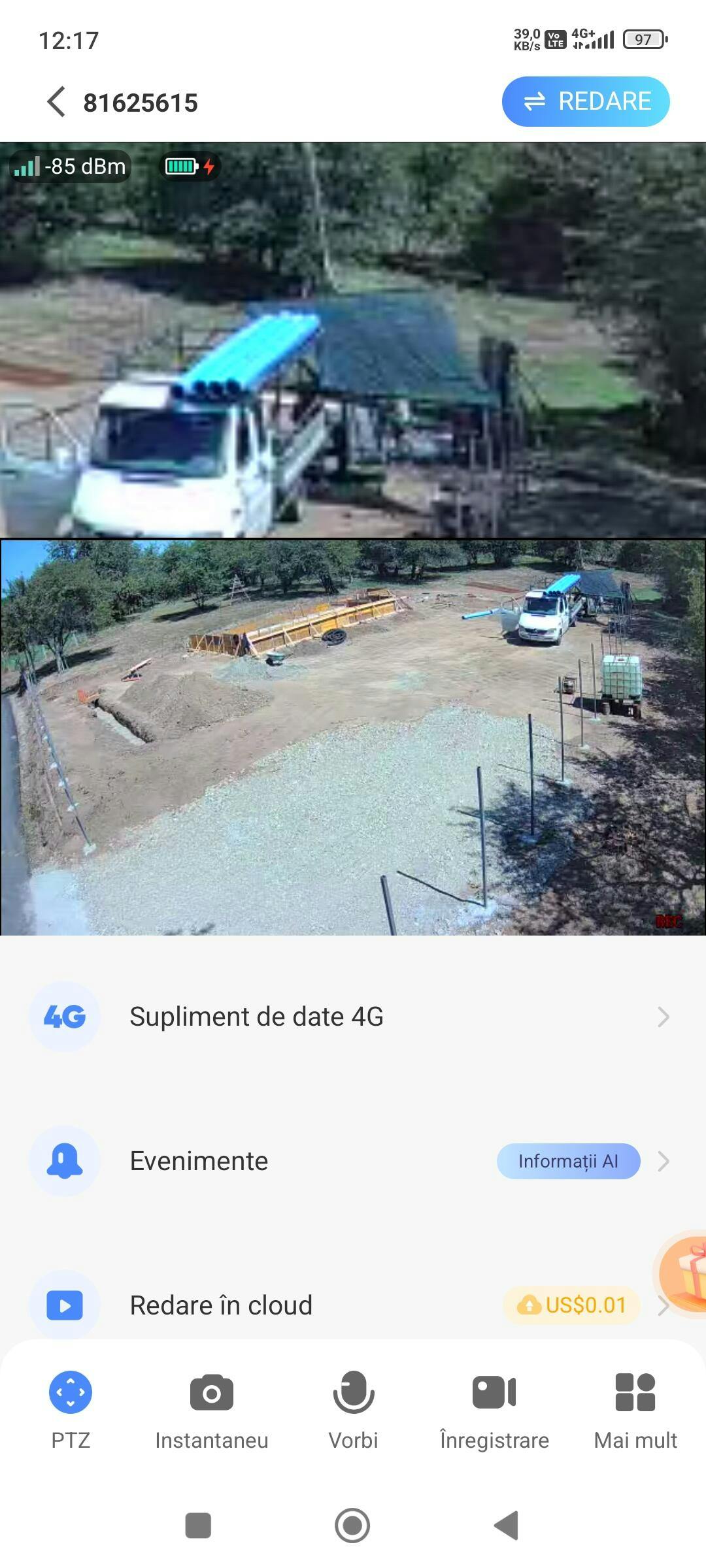
Task: Open Supliment de date 4G
Action: point(353,1017)
